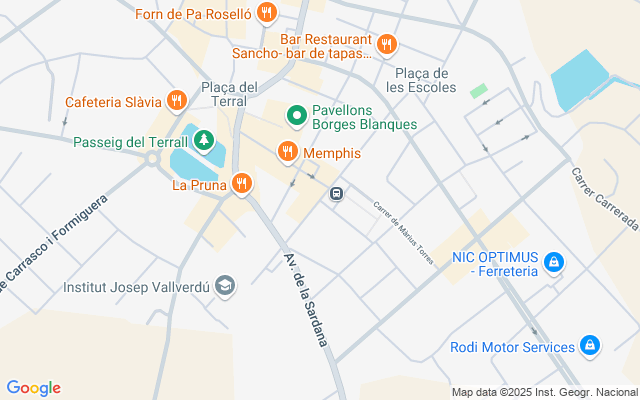Tap the Cafeteria Slàvia pin
640x400 pixels.
point(177,100)
